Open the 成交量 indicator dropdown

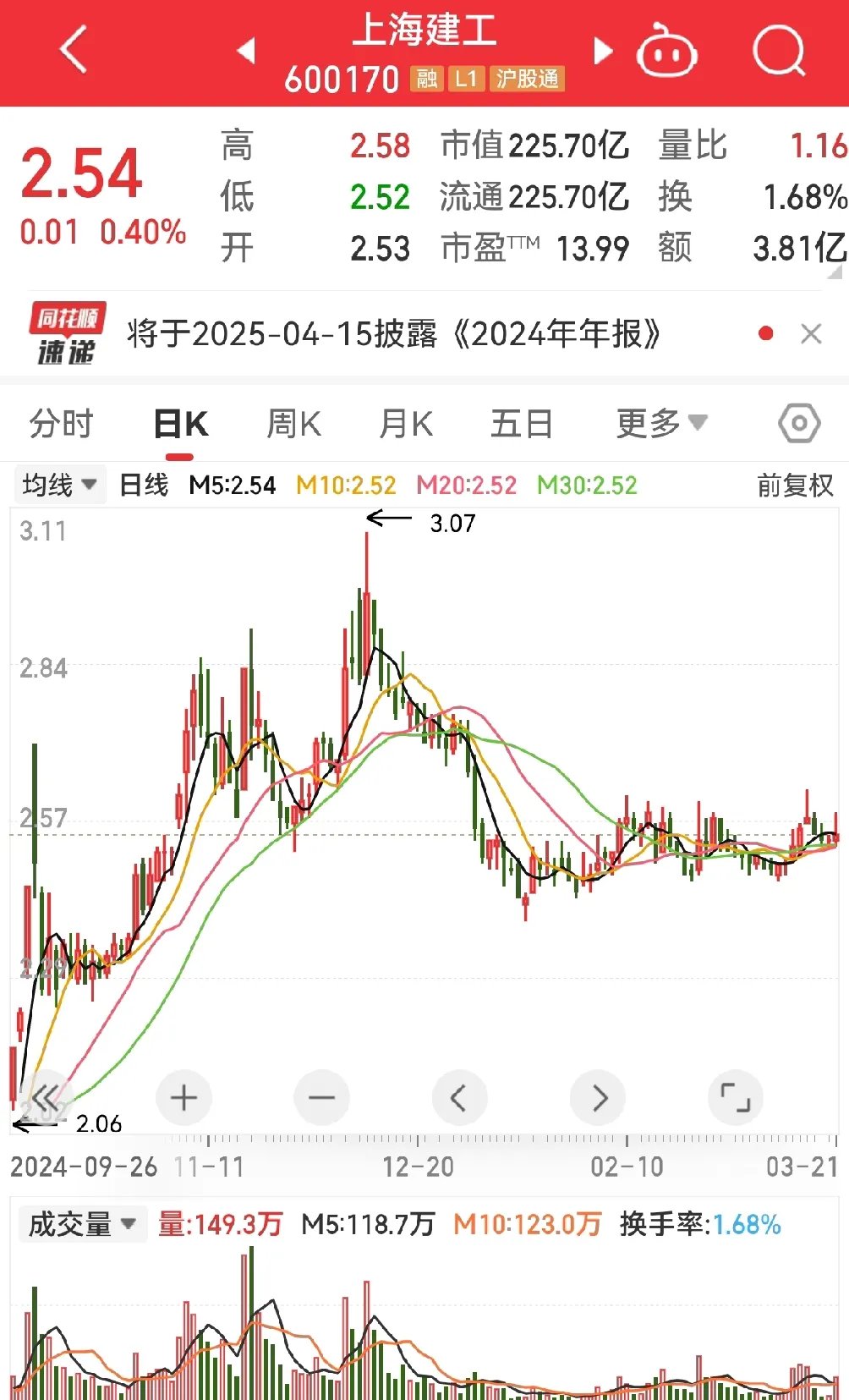pyautogui.click(x=82, y=1223)
